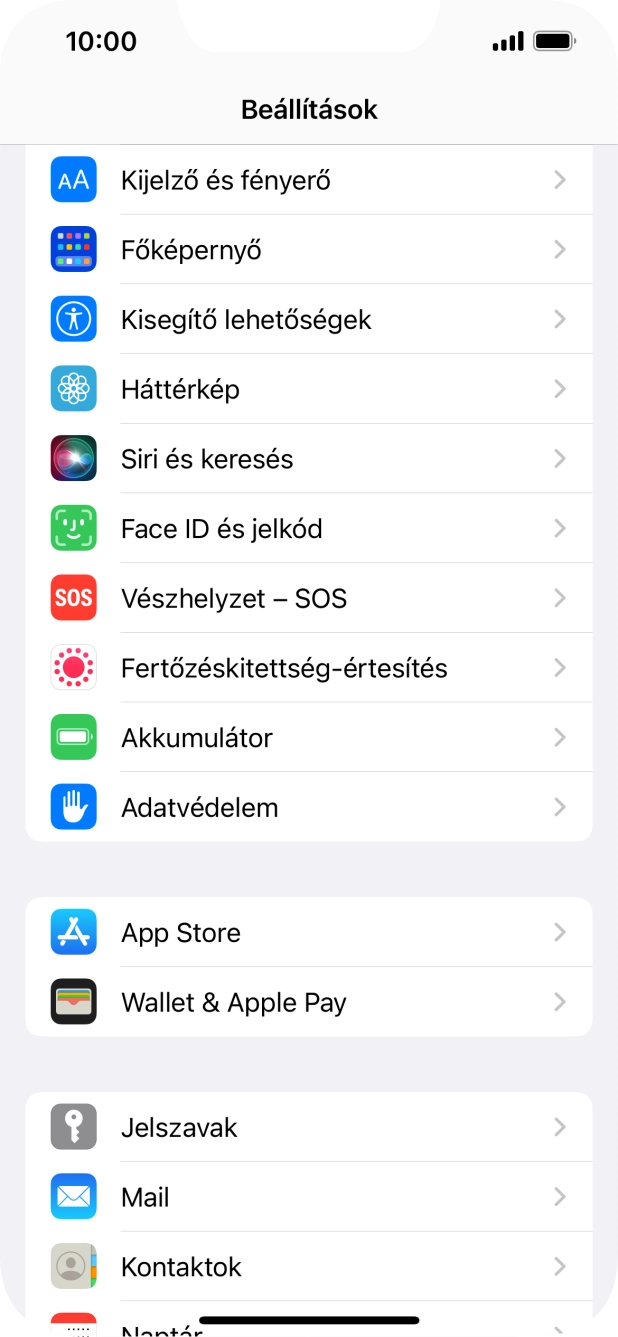The image size is (618, 1337).
Task: Open Mail settings row
Action: coord(308,1197)
